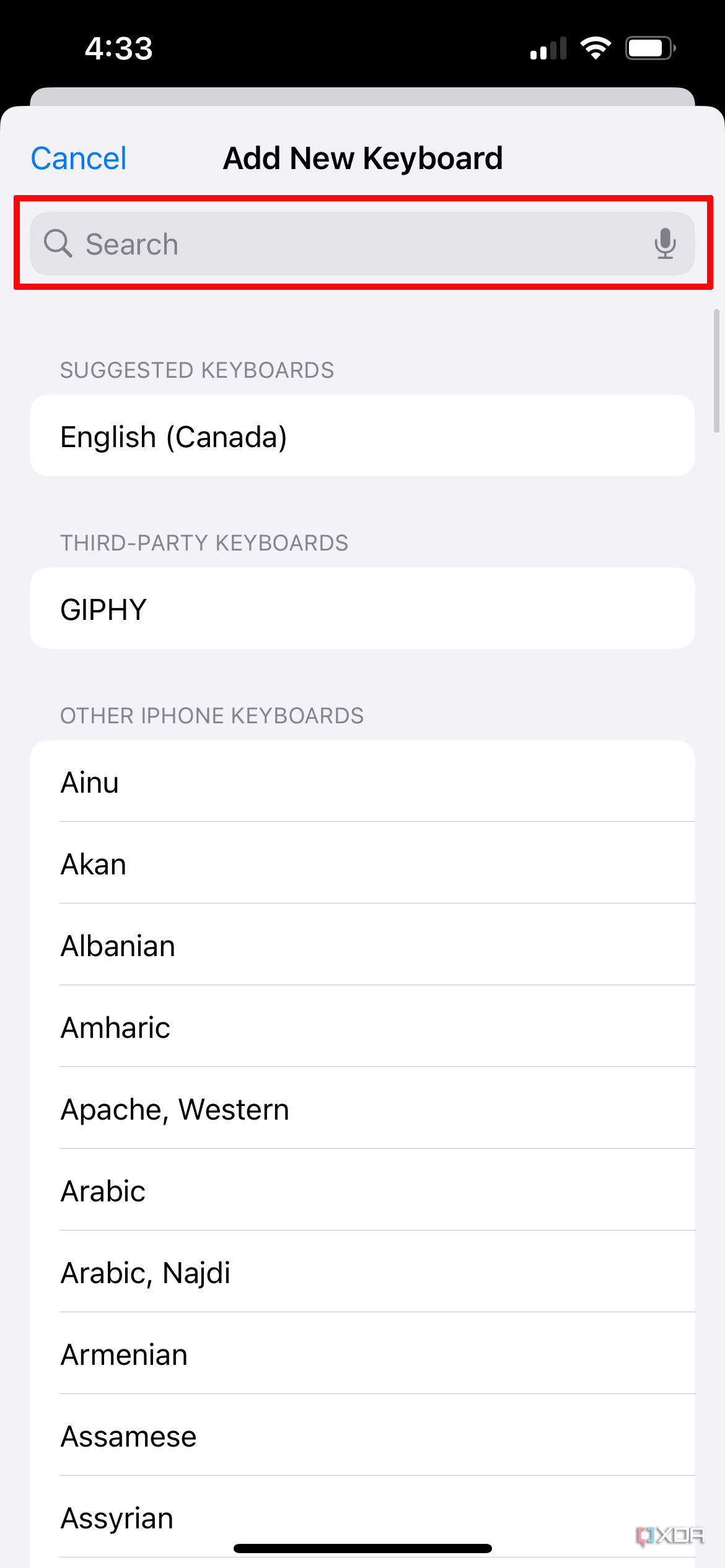Screen dimensions: 725x1568
Task: Add the Albanian keyboard
Action: pos(362,945)
